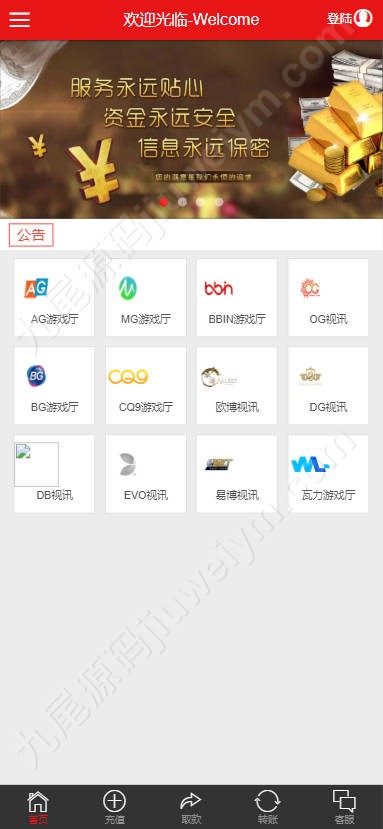383x829 pixels.
Task: Open the CQ9游戏厅 tile
Action: (x=145, y=385)
